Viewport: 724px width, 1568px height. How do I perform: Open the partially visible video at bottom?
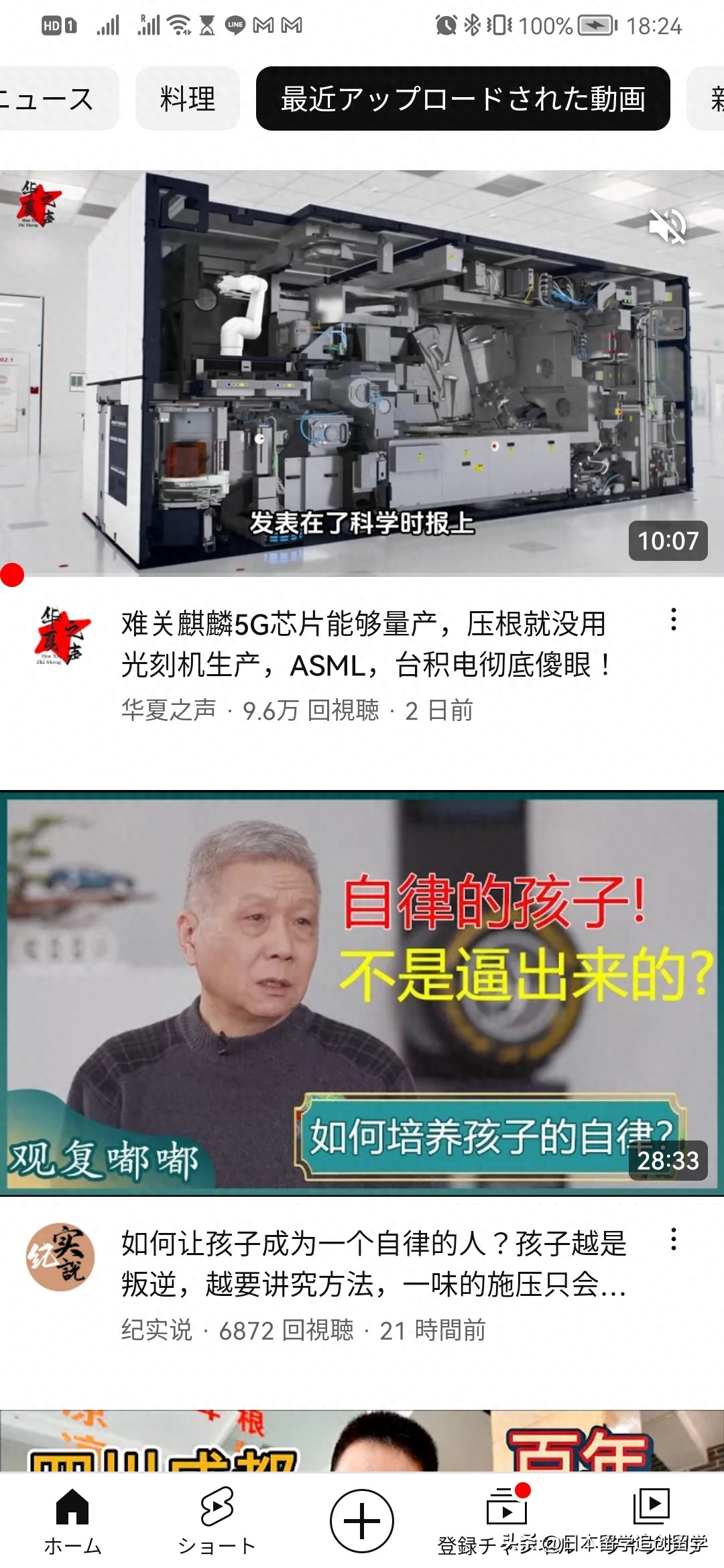tap(362, 1441)
